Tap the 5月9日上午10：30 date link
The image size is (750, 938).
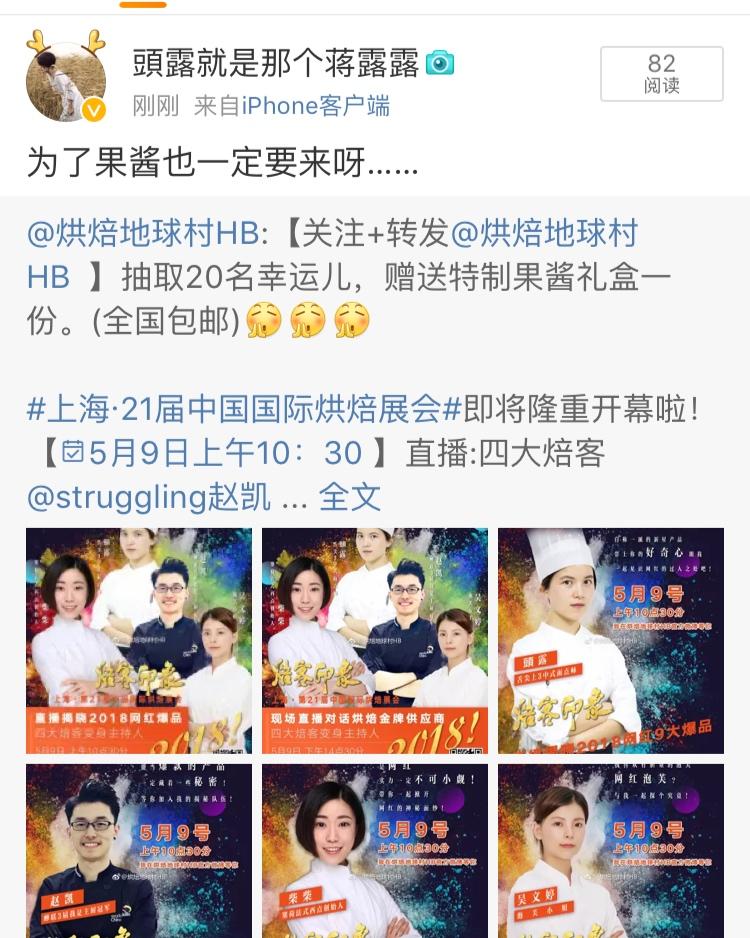tap(212, 453)
